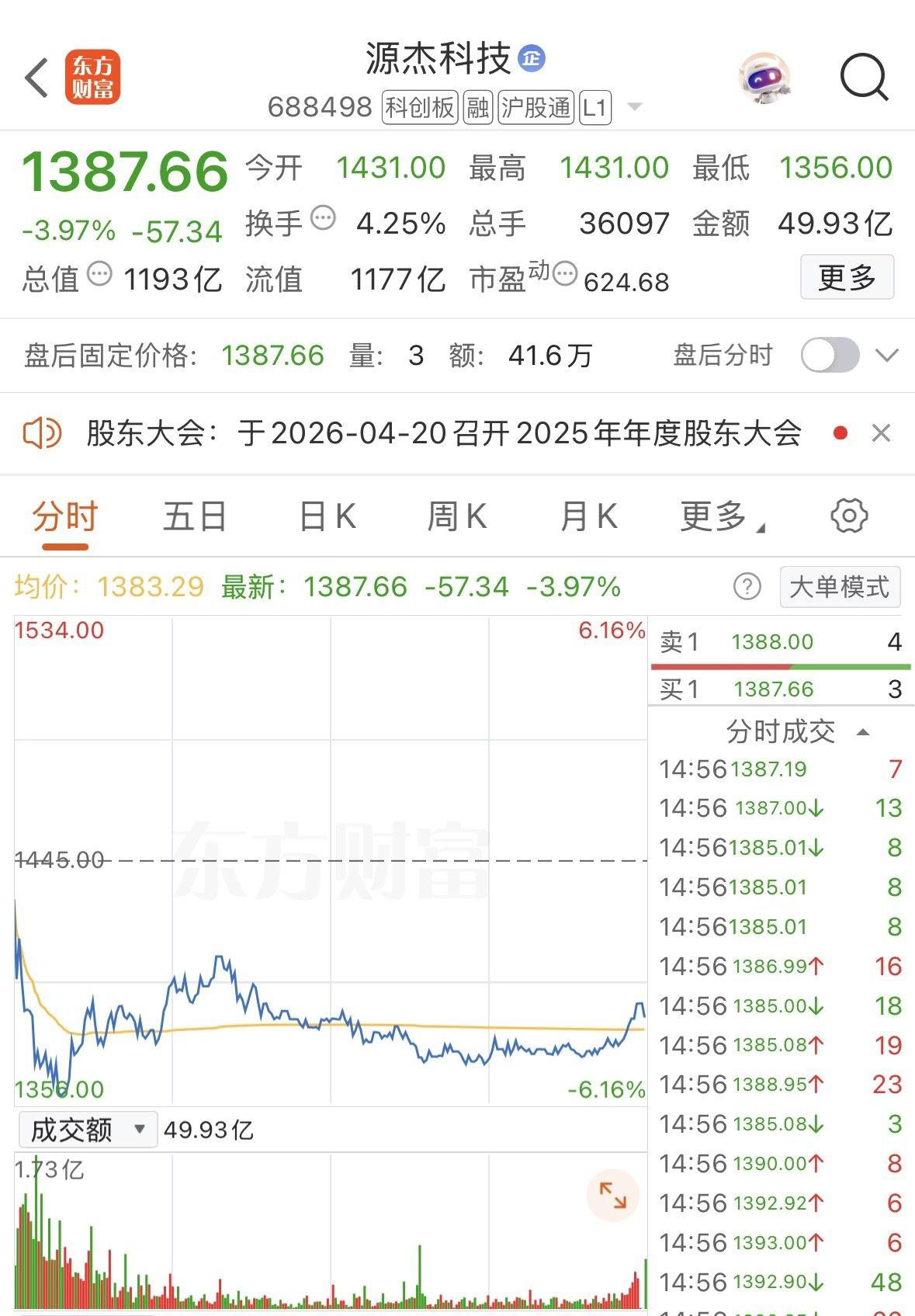915x1316 pixels.
Task: Expand the after-hours section chevron
Action: (x=886, y=356)
